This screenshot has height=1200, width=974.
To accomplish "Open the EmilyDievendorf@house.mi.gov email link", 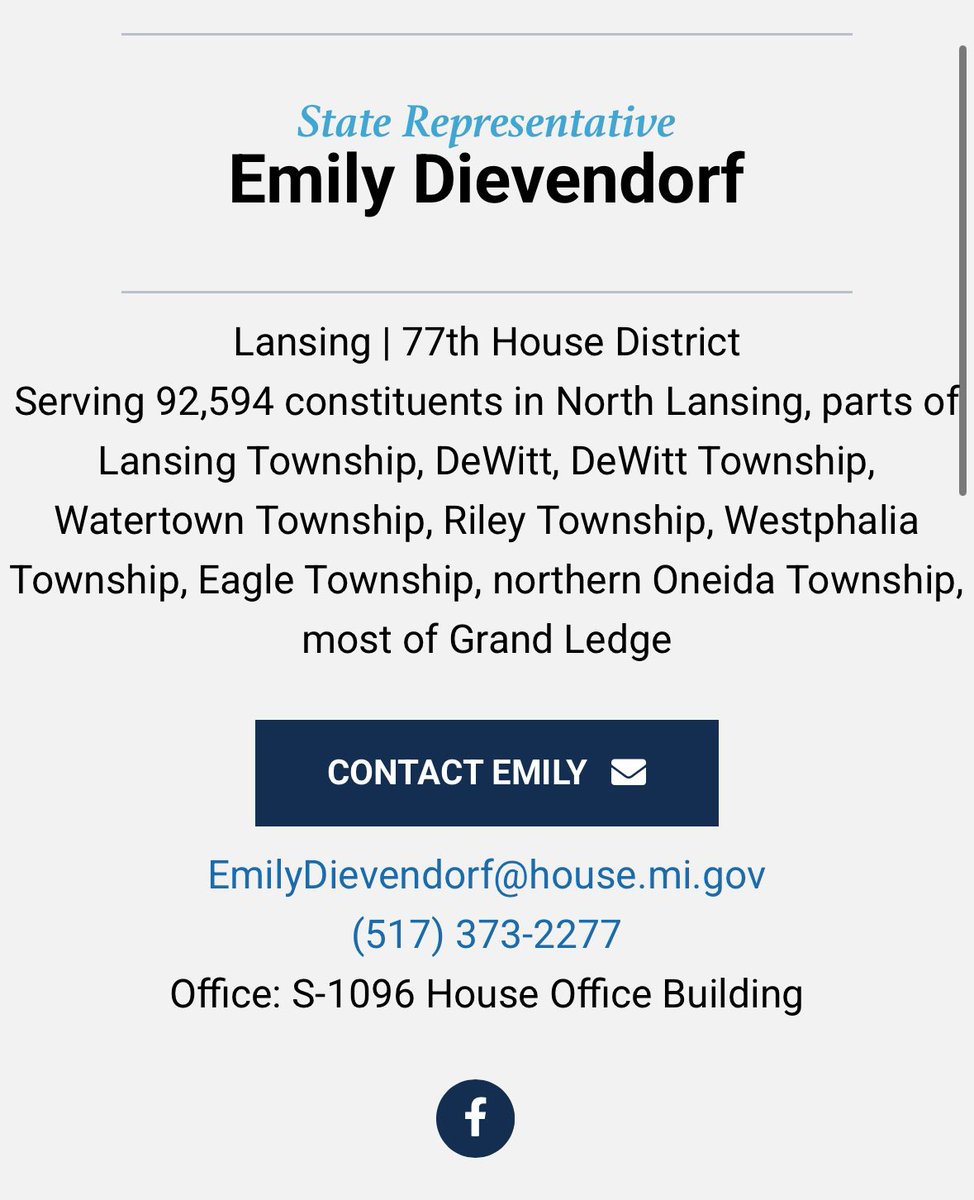I will click(x=486, y=875).
